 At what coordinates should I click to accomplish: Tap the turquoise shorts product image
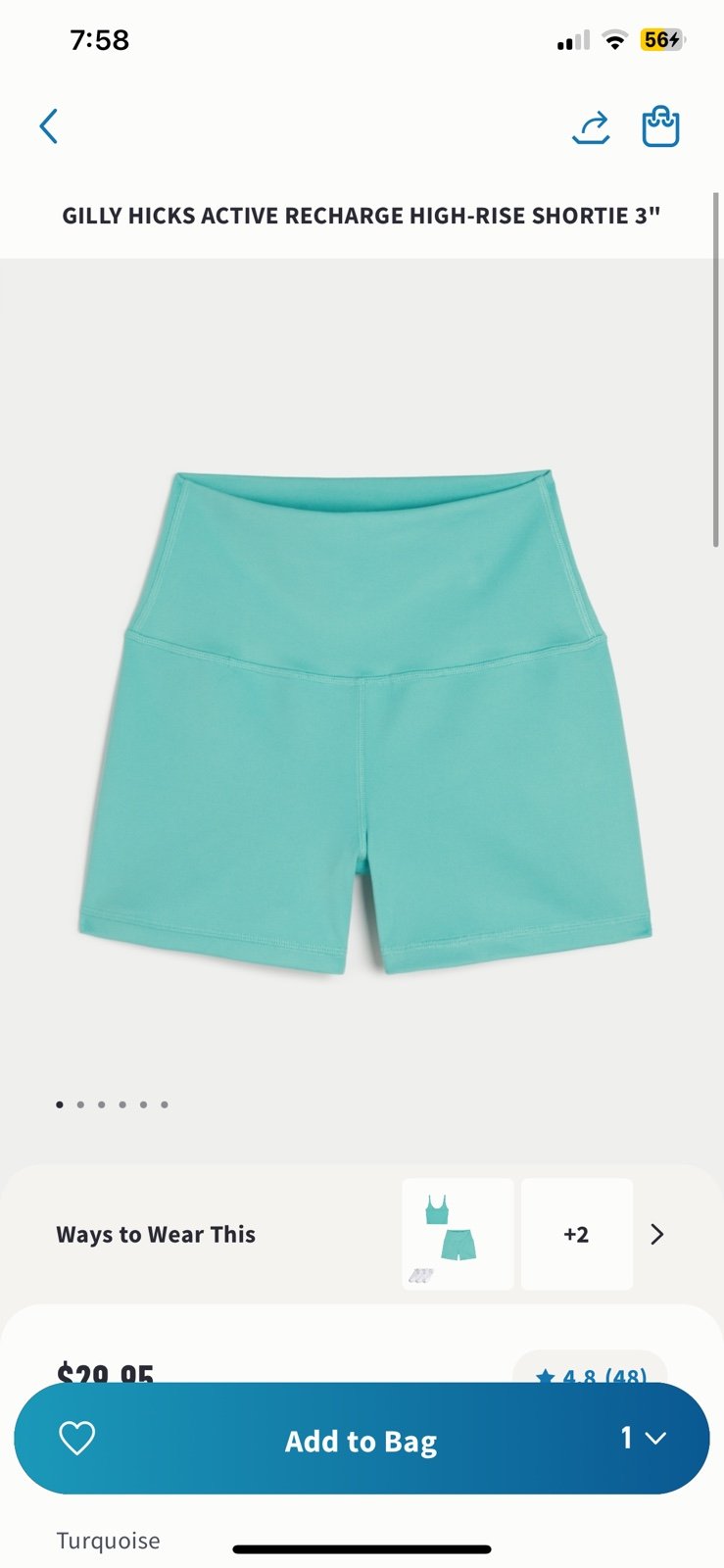click(x=363, y=722)
